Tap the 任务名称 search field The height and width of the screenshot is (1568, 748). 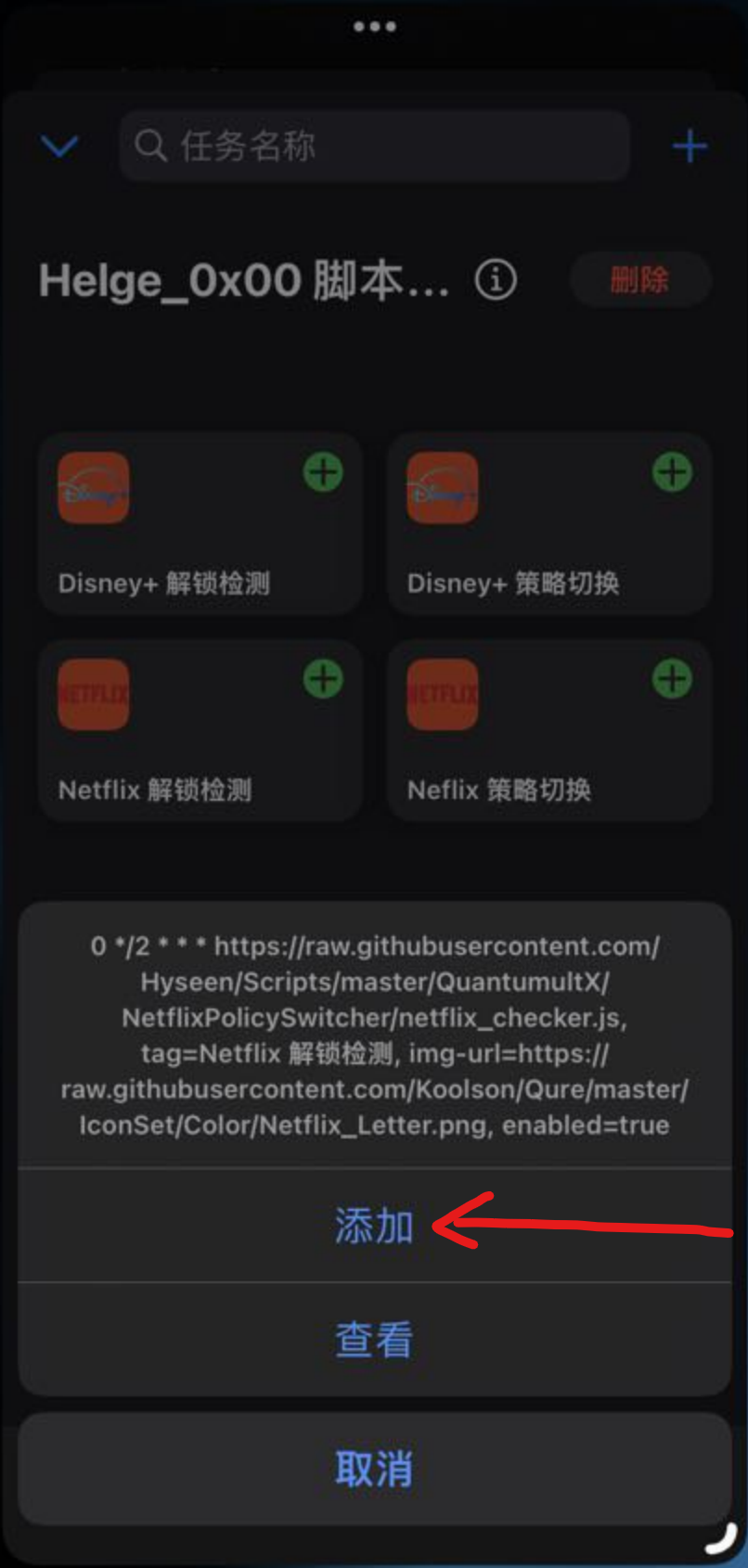point(374,146)
